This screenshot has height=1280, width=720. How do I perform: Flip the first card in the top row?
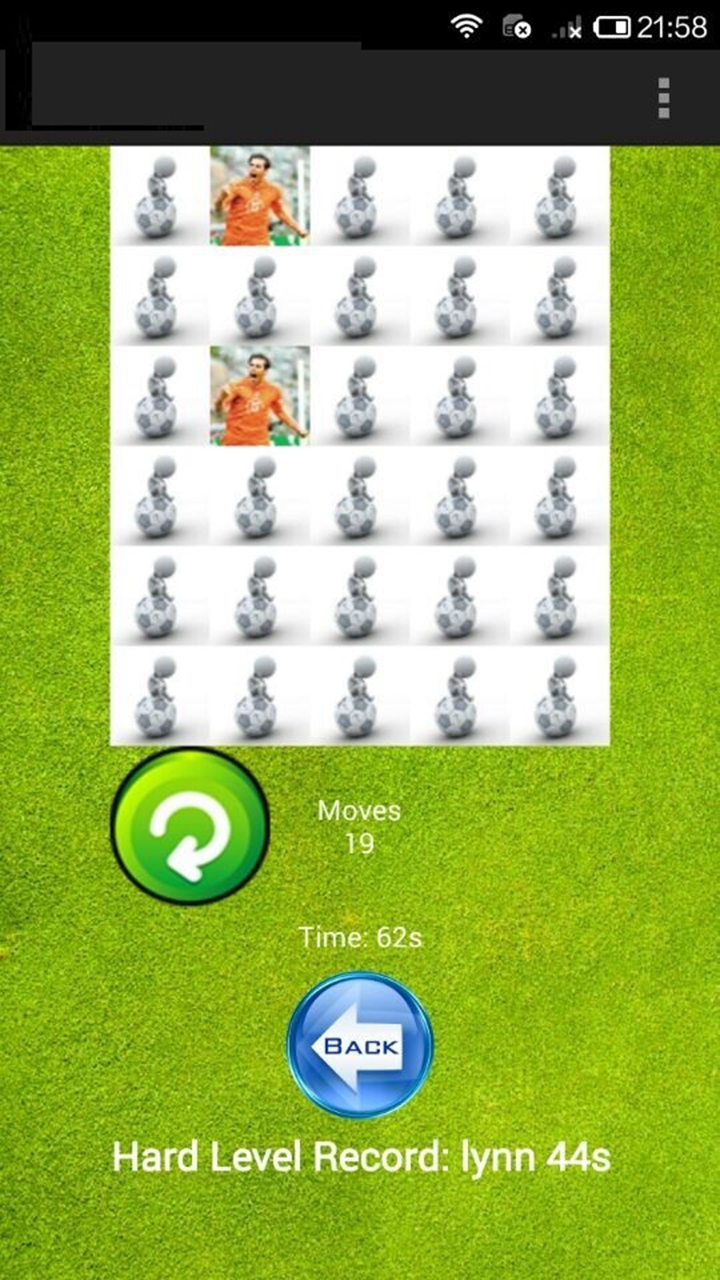[160, 196]
